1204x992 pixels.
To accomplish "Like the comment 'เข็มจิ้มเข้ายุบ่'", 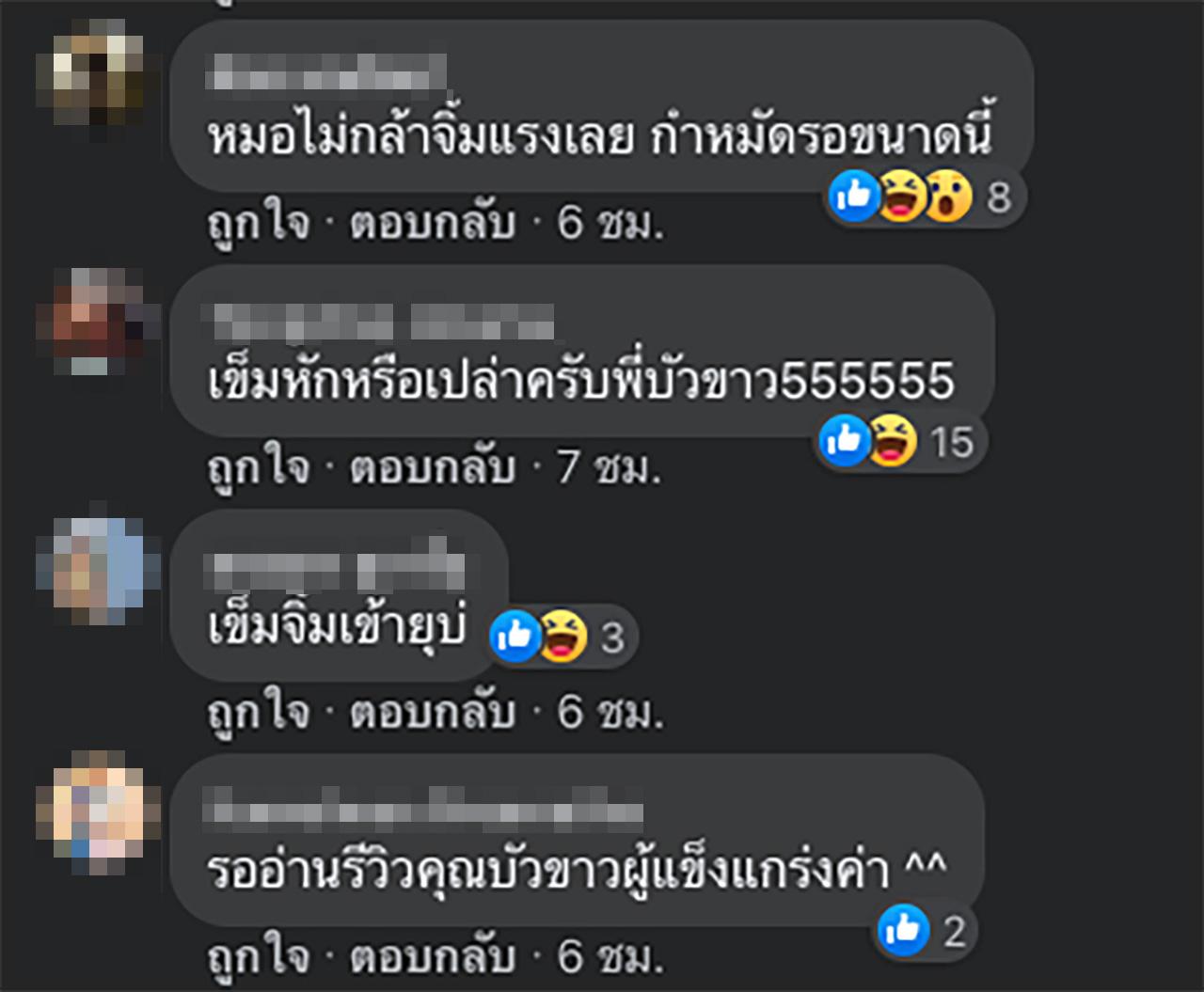I will click(x=258, y=712).
